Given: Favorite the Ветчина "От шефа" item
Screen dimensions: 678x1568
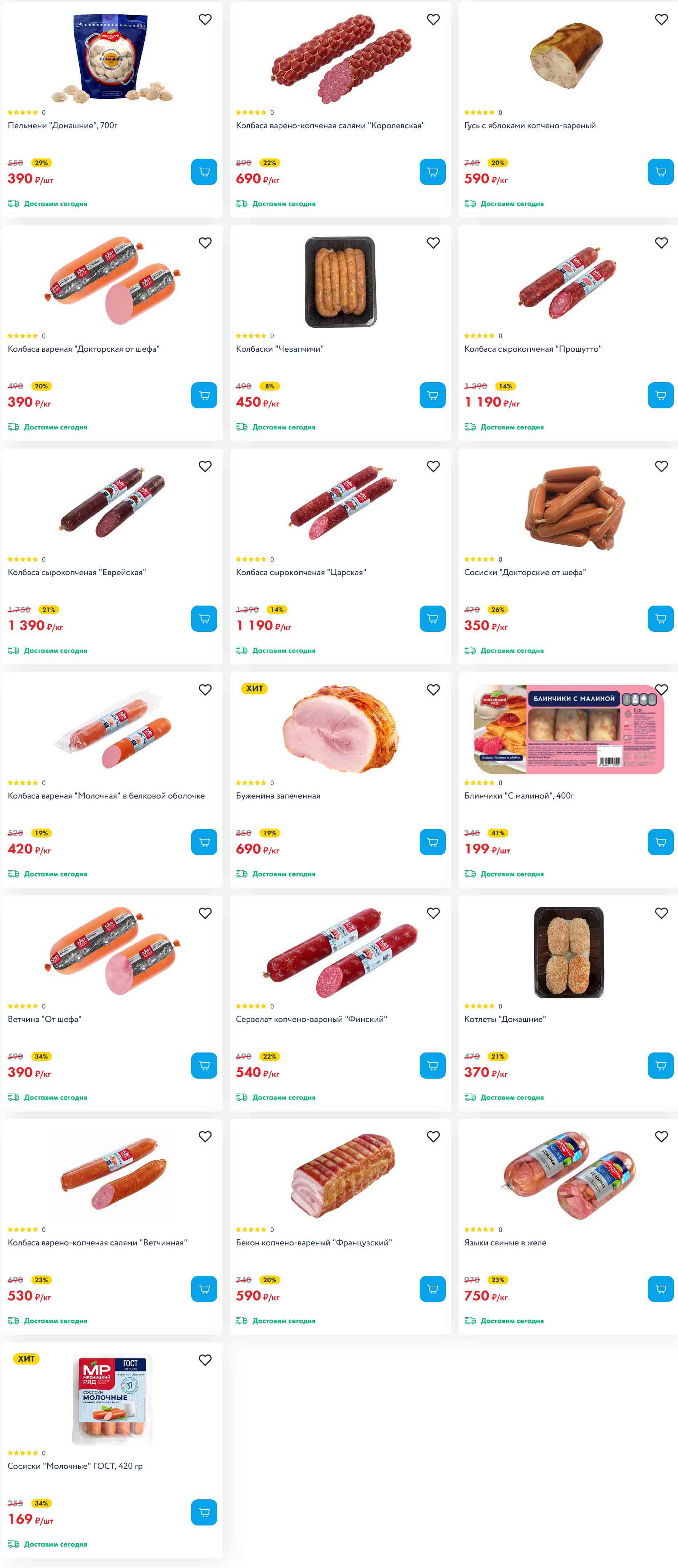Looking at the screenshot, I should click(x=205, y=913).
